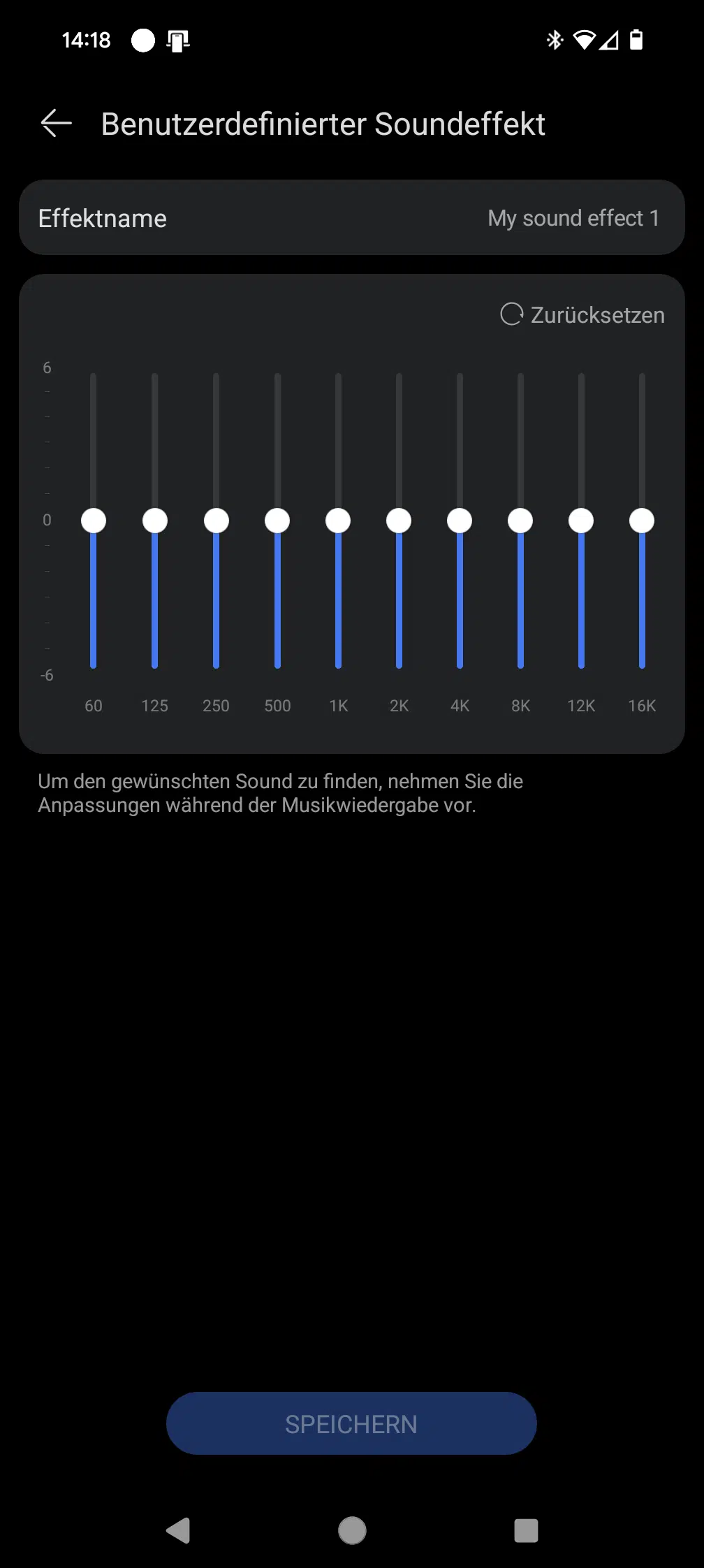This screenshot has width=704, height=1568.
Task: Tap the 4K slider knob
Action: click(460, 521)
